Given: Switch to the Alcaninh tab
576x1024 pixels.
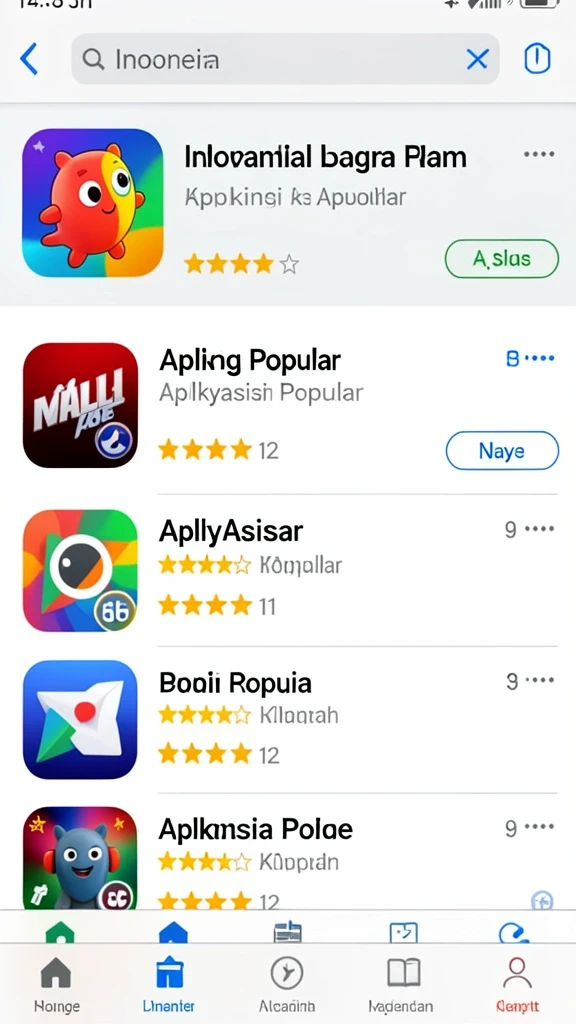Looking at the screenshot, I should pyautogui.click(x=287, y=985).
